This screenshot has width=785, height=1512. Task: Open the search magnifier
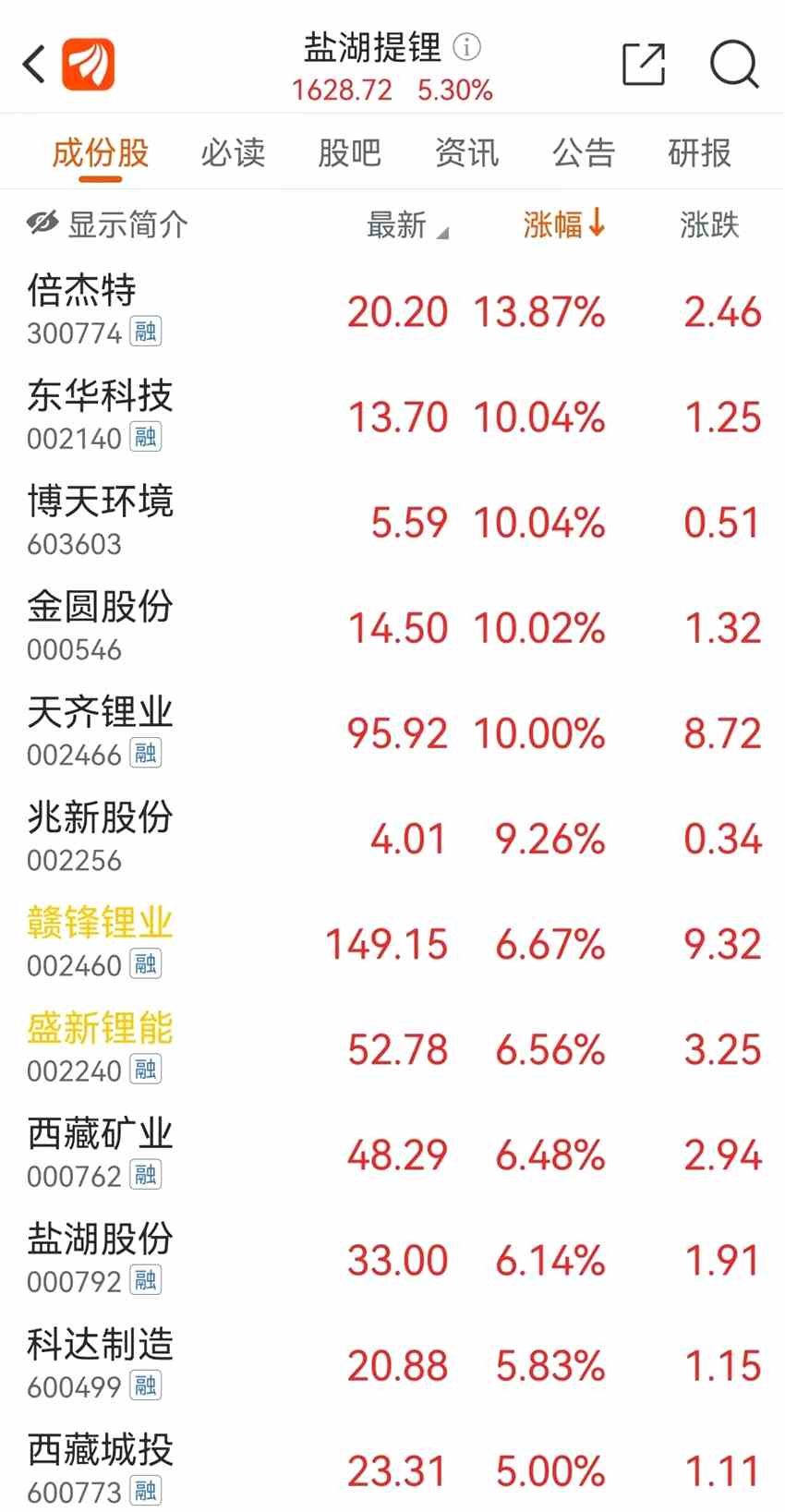(733, 65)
